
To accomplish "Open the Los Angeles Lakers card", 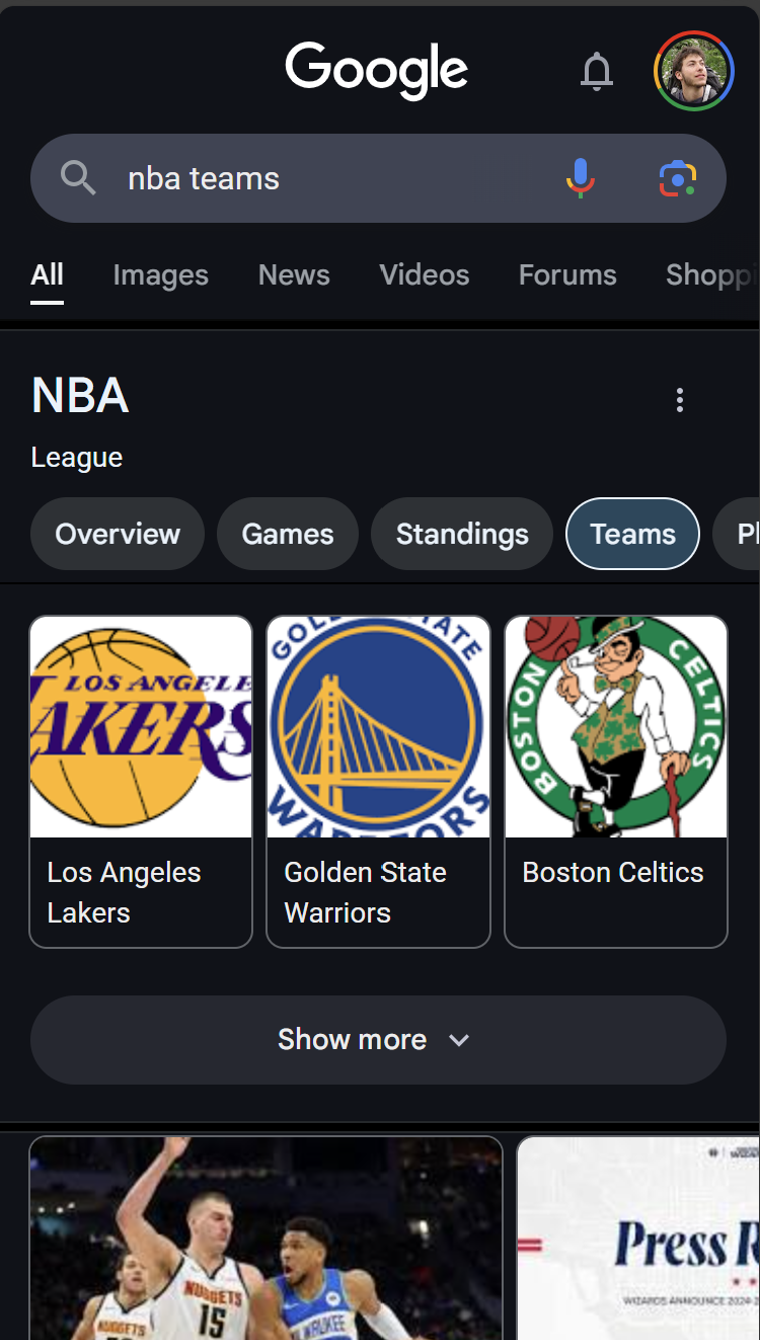I will tap(141, 781).
